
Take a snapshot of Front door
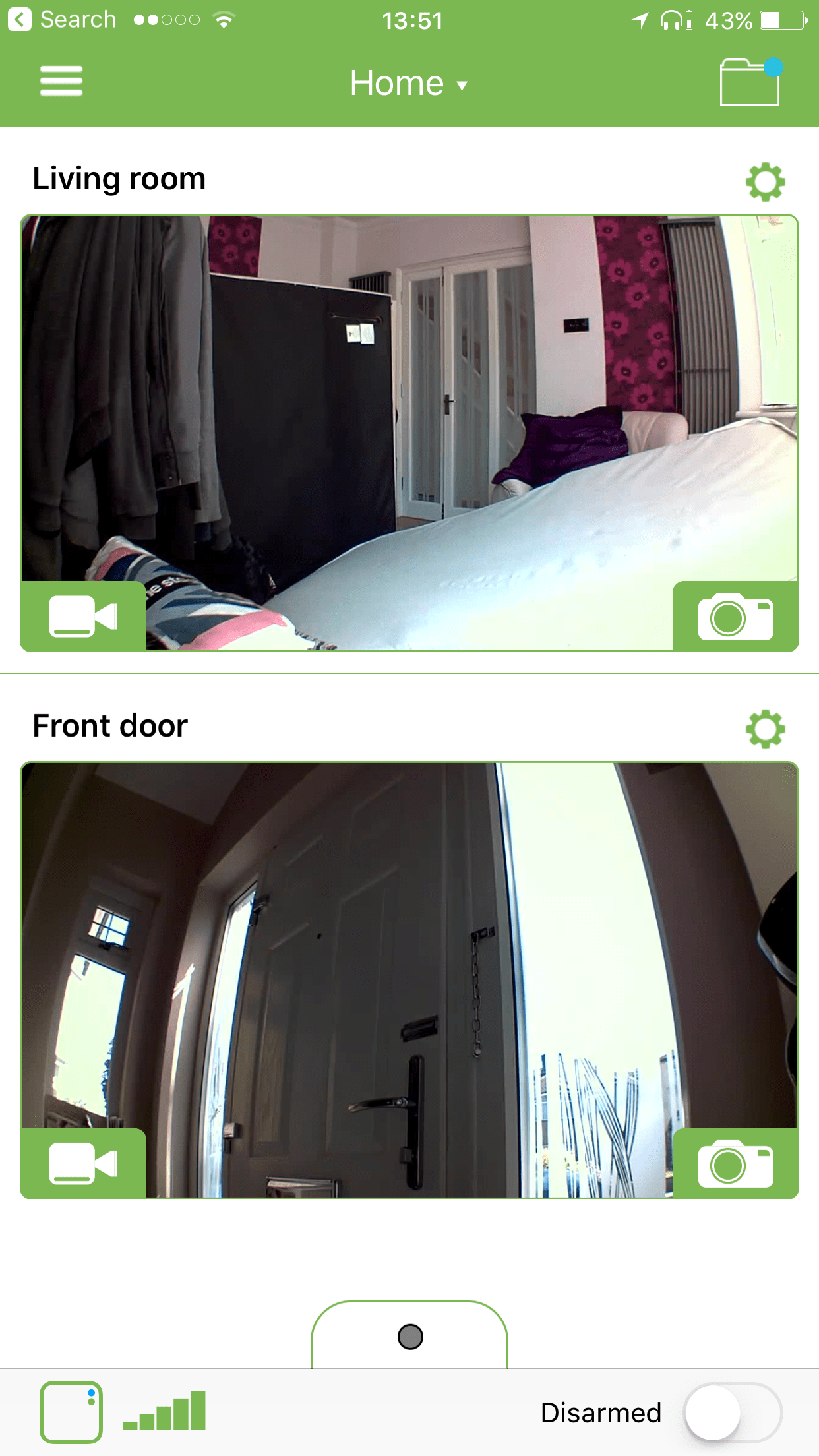736,1164
